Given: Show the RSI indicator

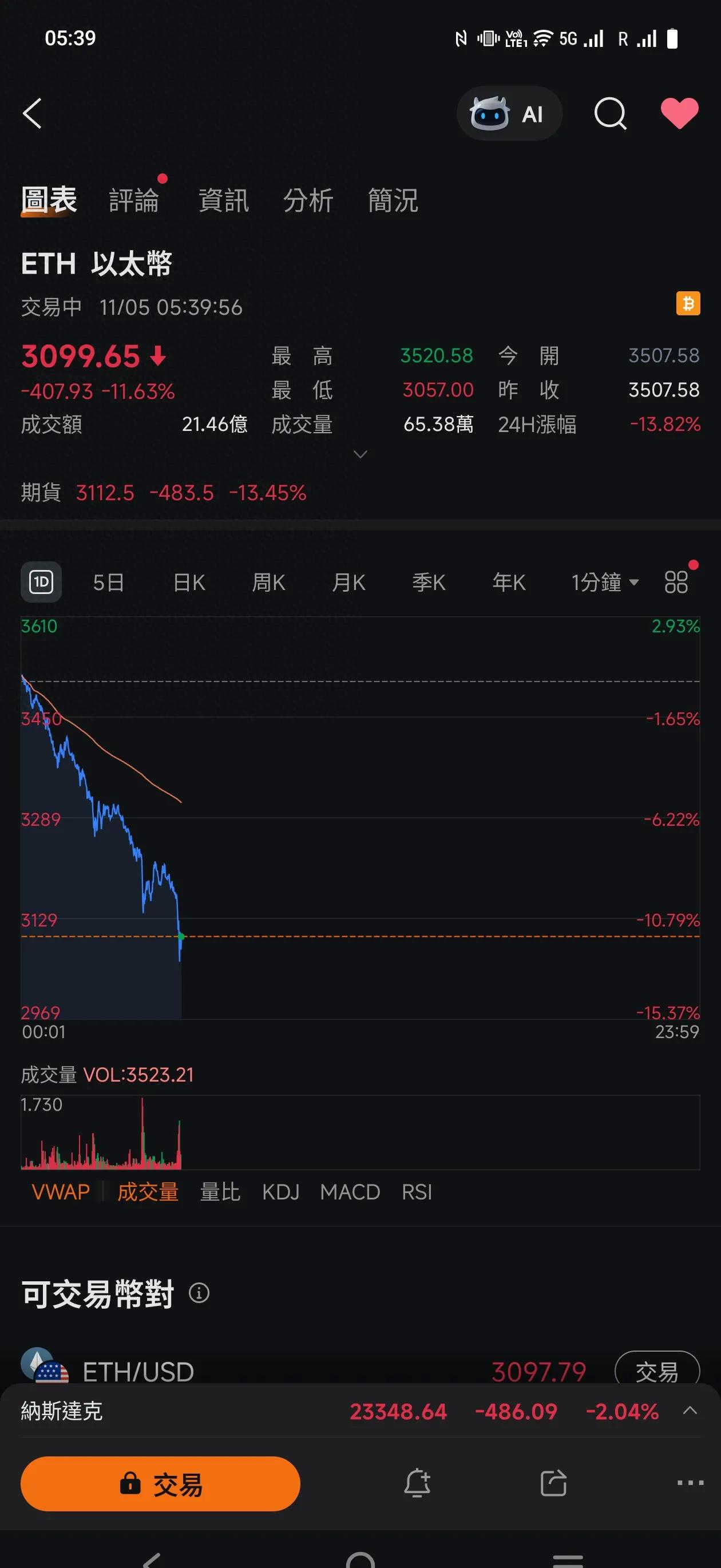Looking at the screenshot, I should tap(417, 1192).
